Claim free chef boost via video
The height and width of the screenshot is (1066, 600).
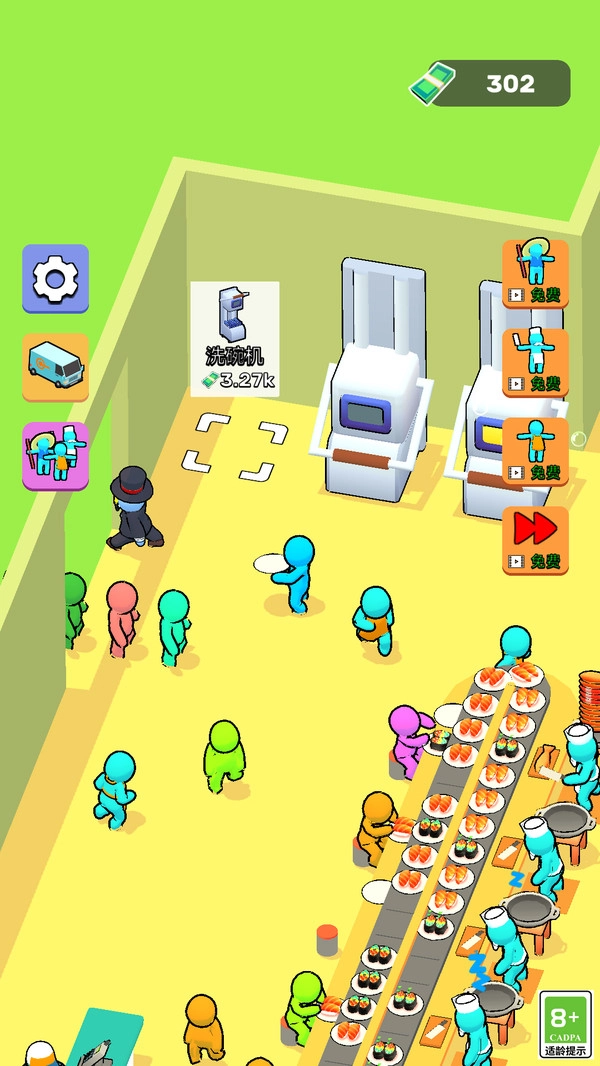click(535, 362)
